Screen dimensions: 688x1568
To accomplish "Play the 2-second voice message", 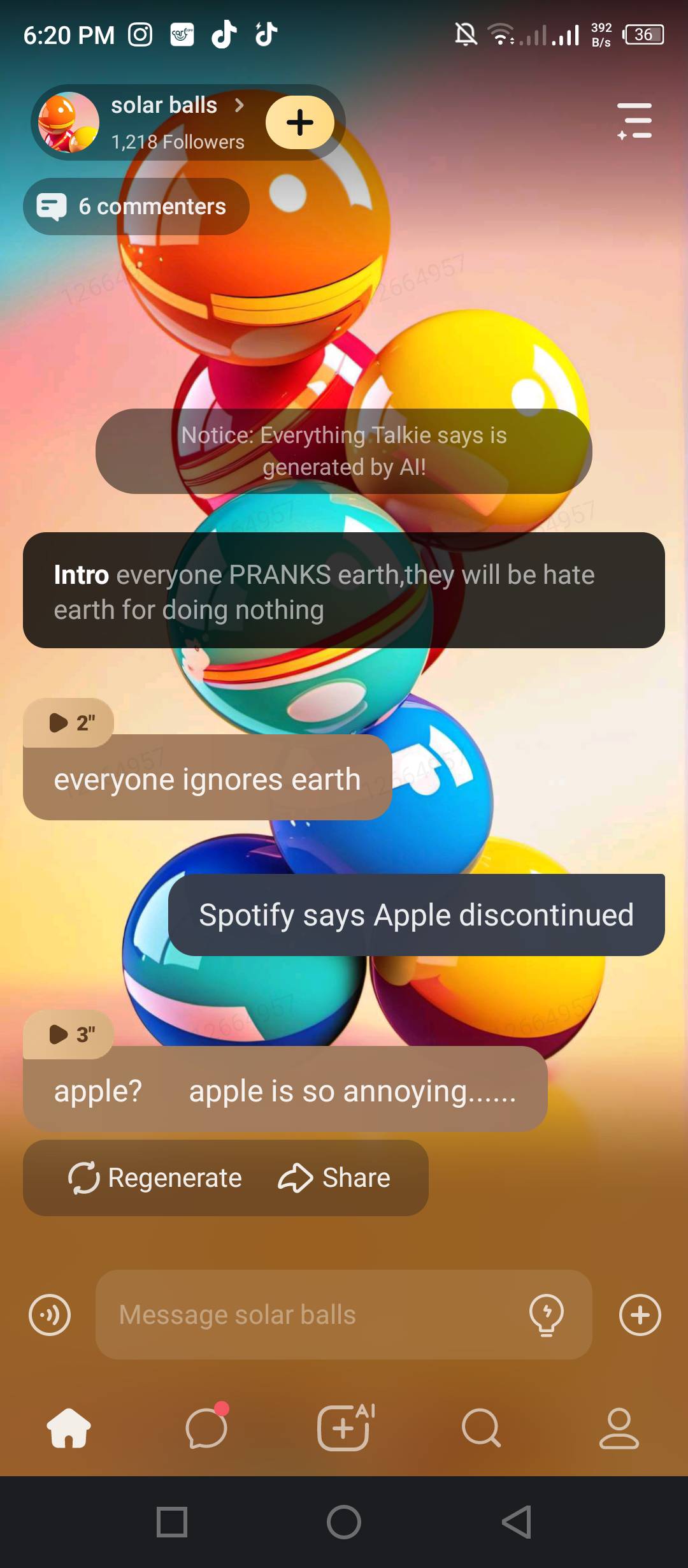I will tap(69, 723).
